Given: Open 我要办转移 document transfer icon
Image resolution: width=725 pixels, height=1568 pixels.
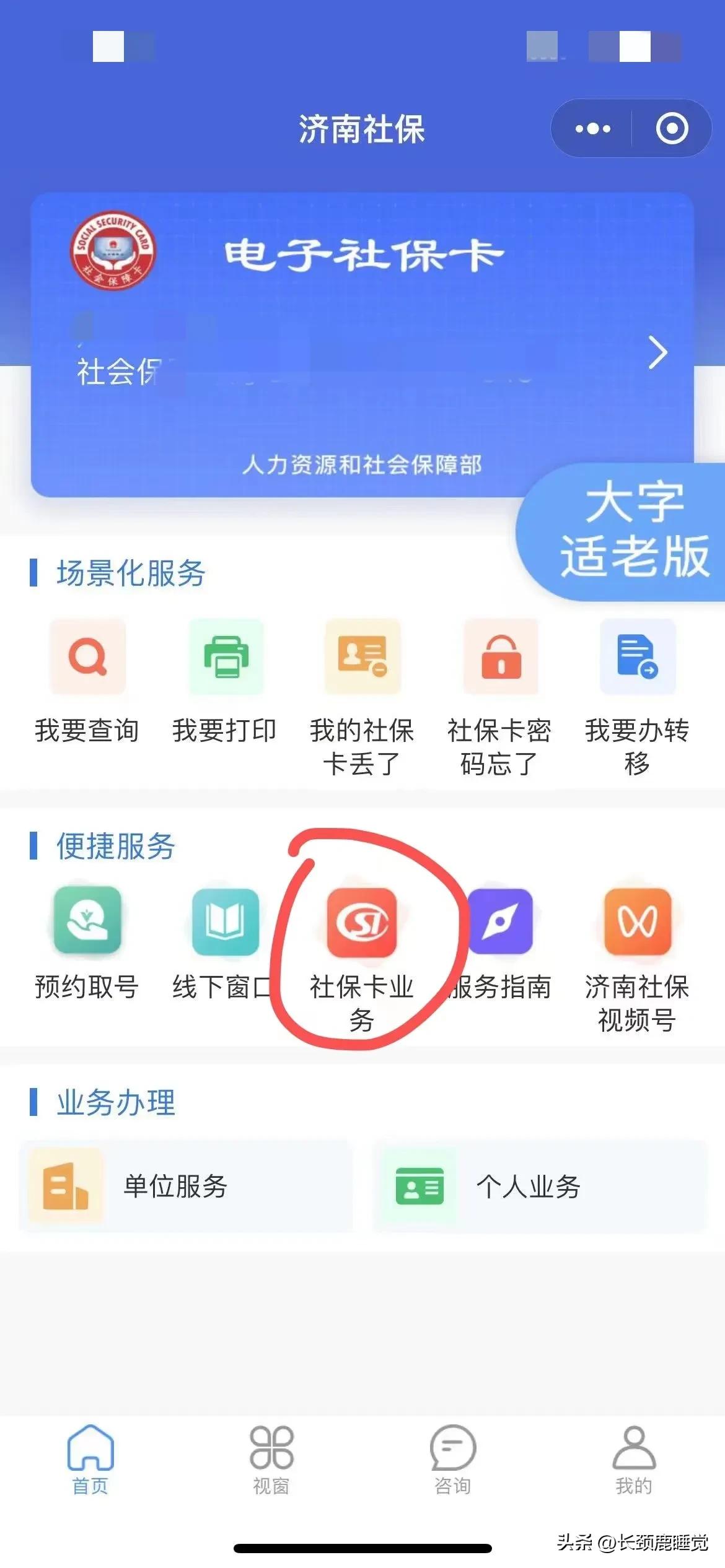Looking at the screenshot, I should click(637, 658).
